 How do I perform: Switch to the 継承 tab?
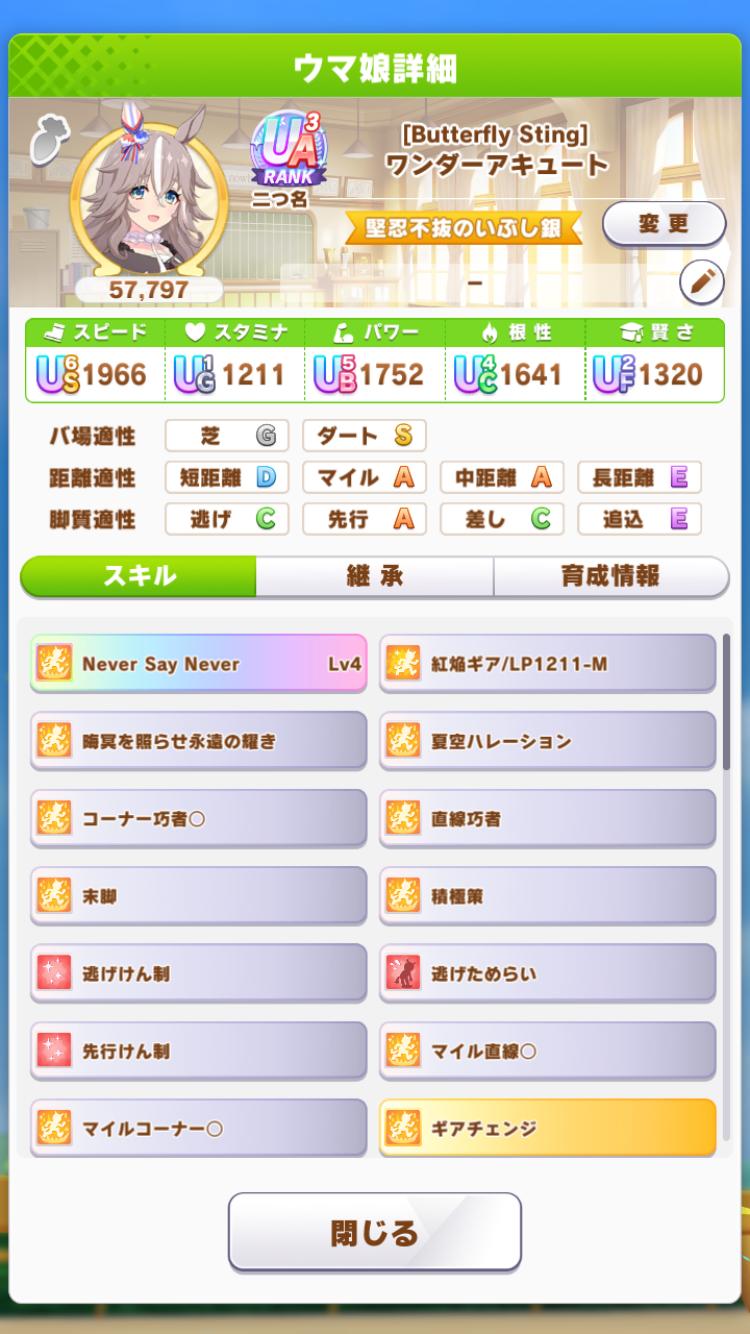[374, 577]
